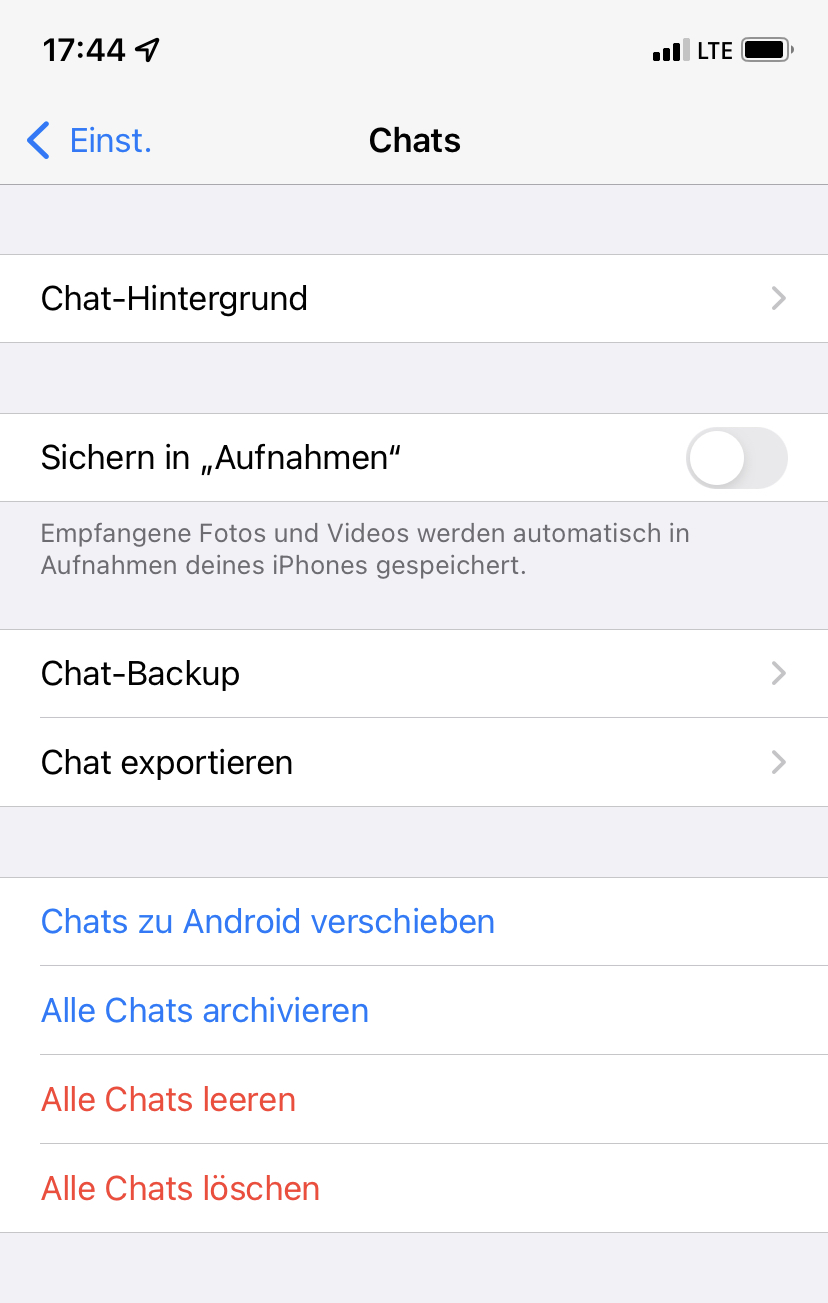Open Chat-Hintergrund settings
The width and height of the screenshot is (828, 1303).
pyautogui.click(x=414, y=299)
